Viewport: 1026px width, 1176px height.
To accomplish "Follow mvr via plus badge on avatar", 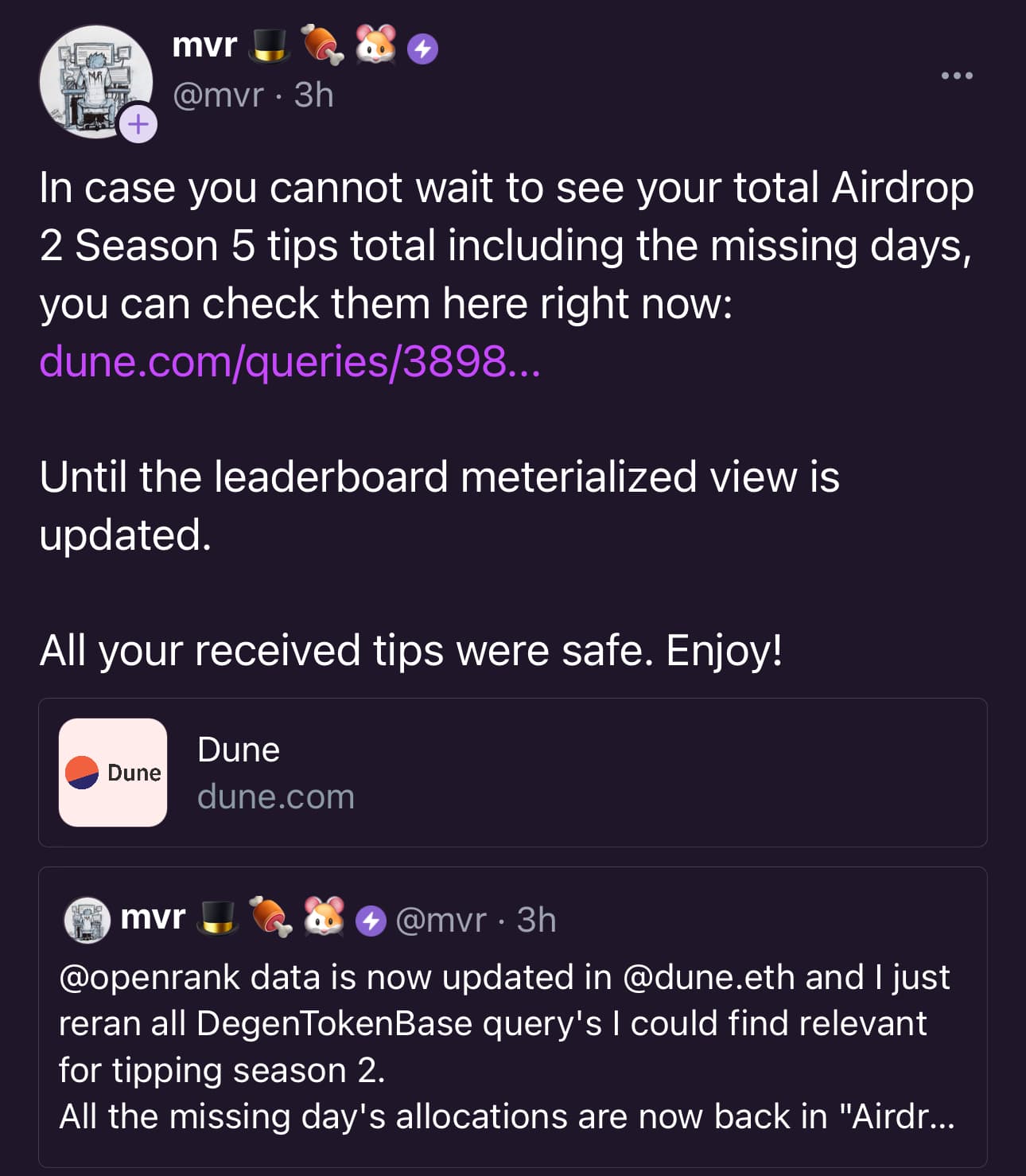I will coord(138,124).
